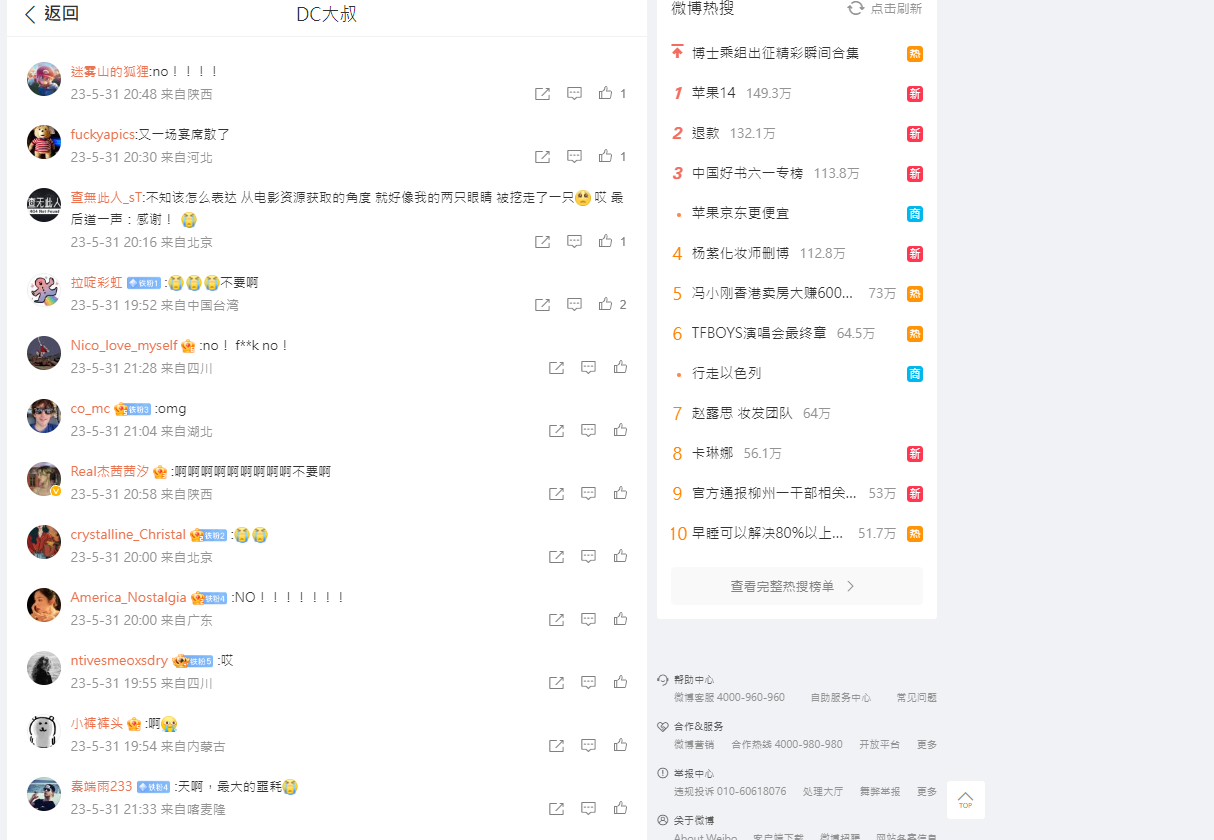Open trending topic TFBOYS演唱会最终章
The height and width of the screenshot is (840, 1214).
click(759, 333)
